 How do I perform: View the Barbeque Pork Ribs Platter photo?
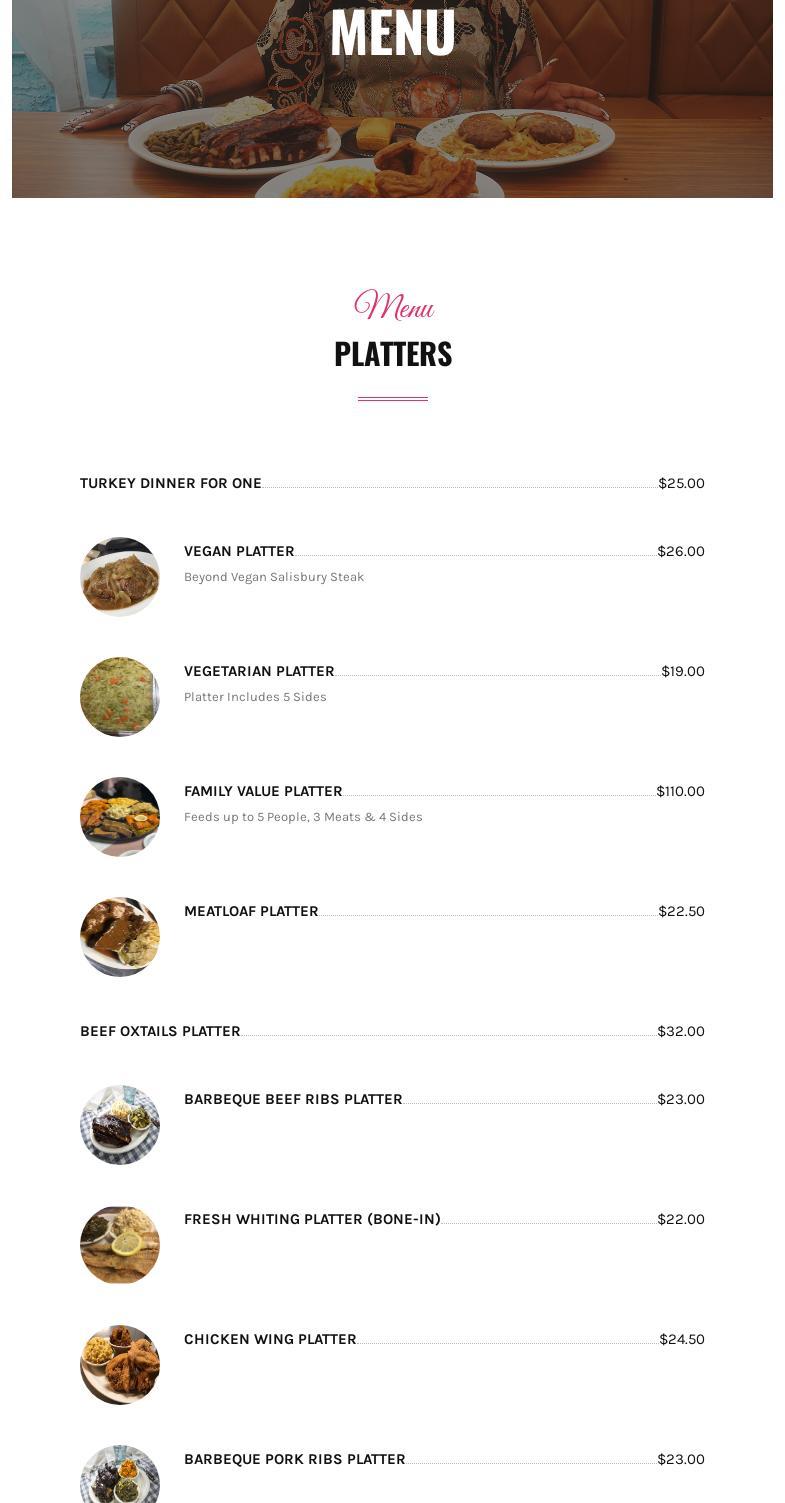click(120, 1476)
